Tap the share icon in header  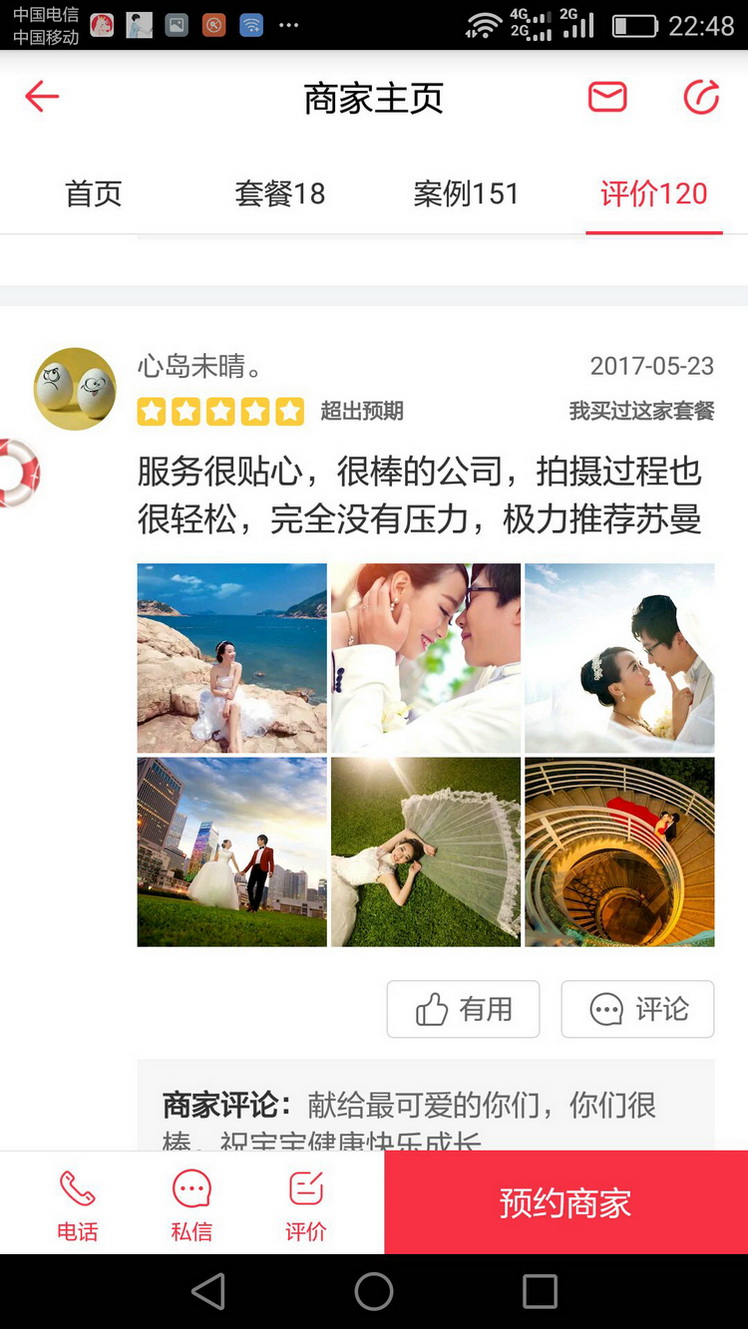pos(701,97)
